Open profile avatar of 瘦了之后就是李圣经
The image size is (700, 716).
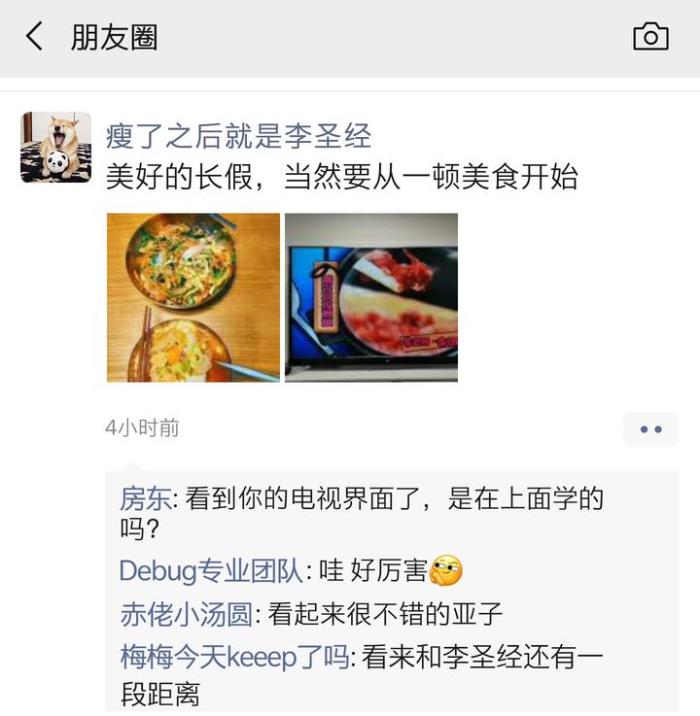(x=56, y=147)
